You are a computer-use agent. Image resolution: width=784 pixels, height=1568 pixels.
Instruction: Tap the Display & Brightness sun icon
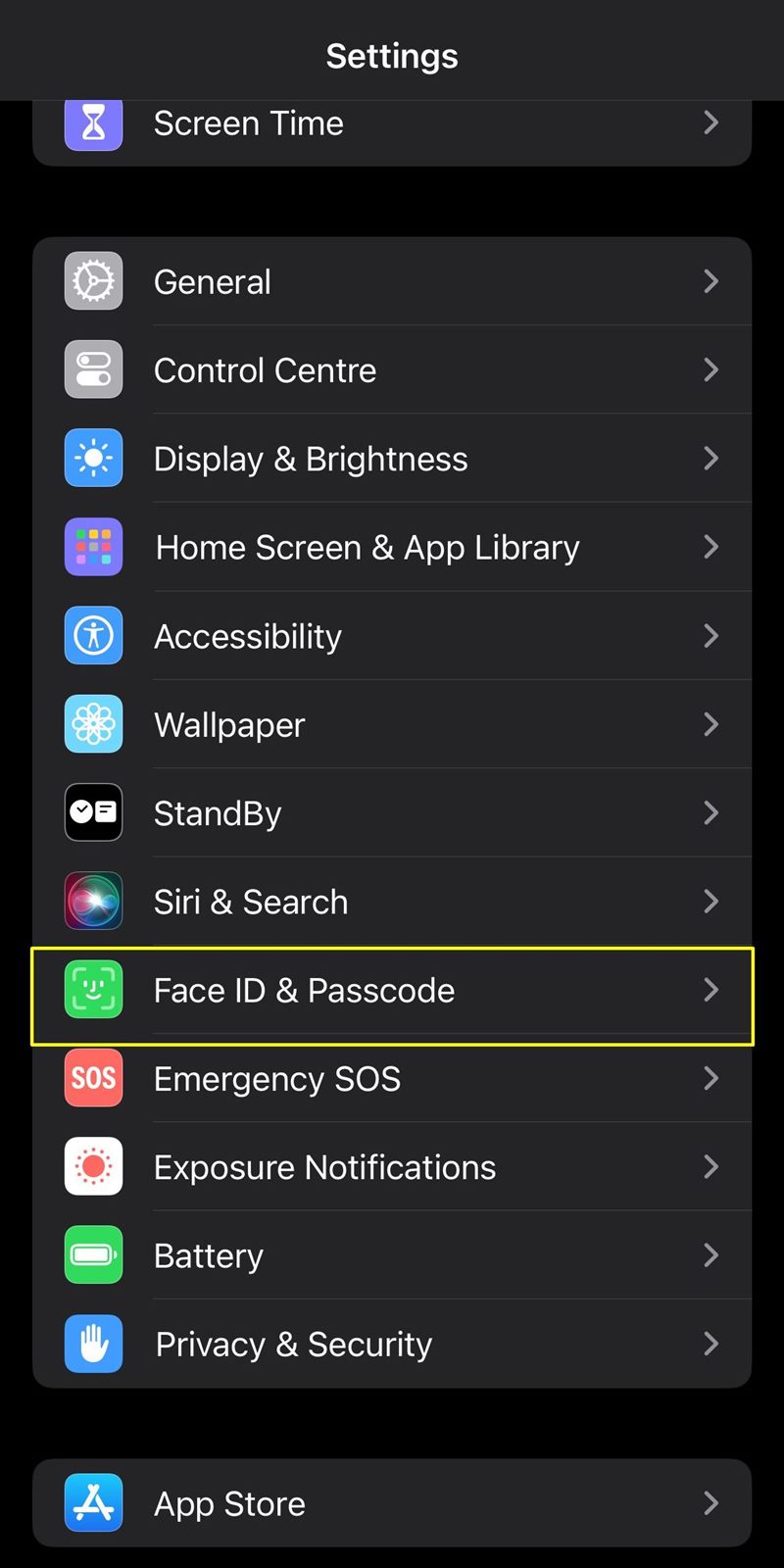93,458
